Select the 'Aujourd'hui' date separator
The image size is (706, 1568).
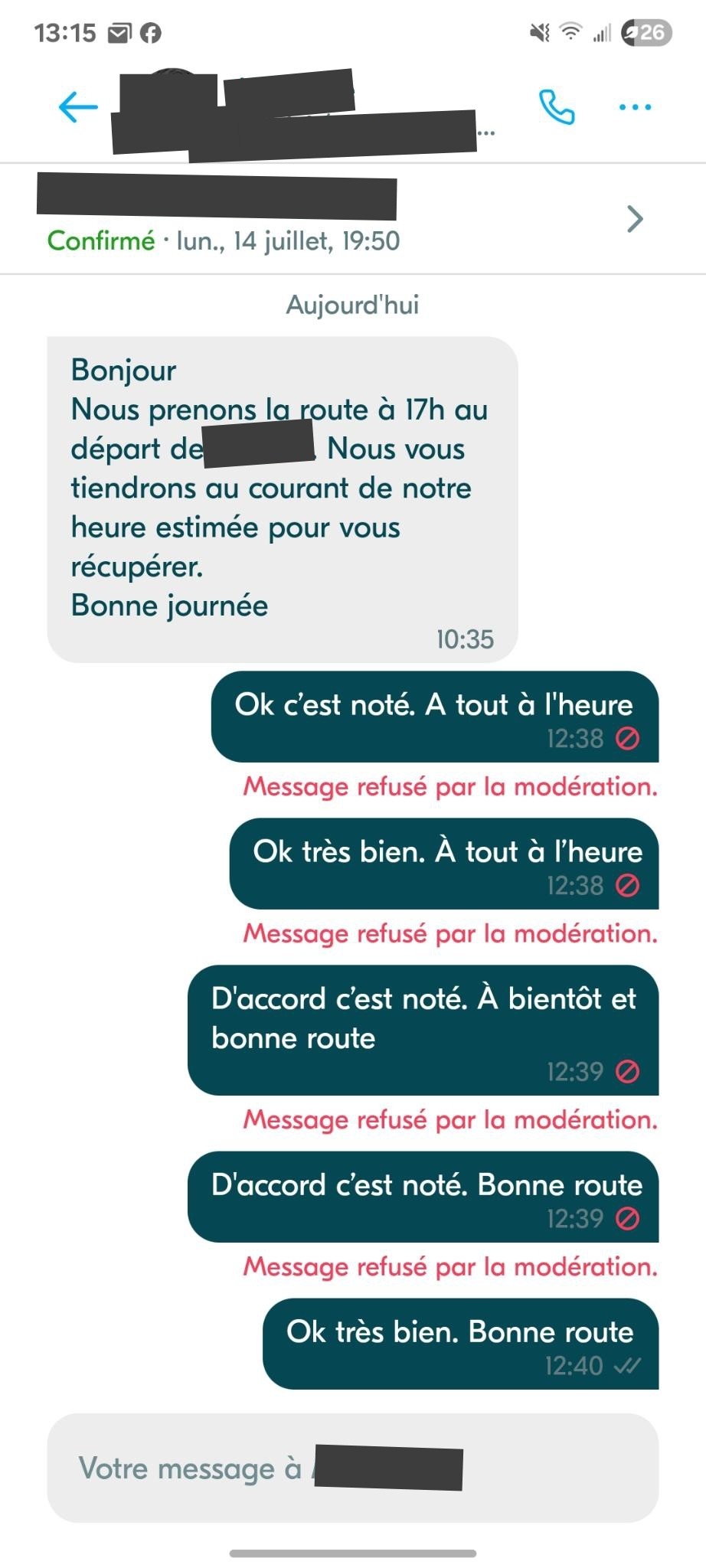[352, 305]
